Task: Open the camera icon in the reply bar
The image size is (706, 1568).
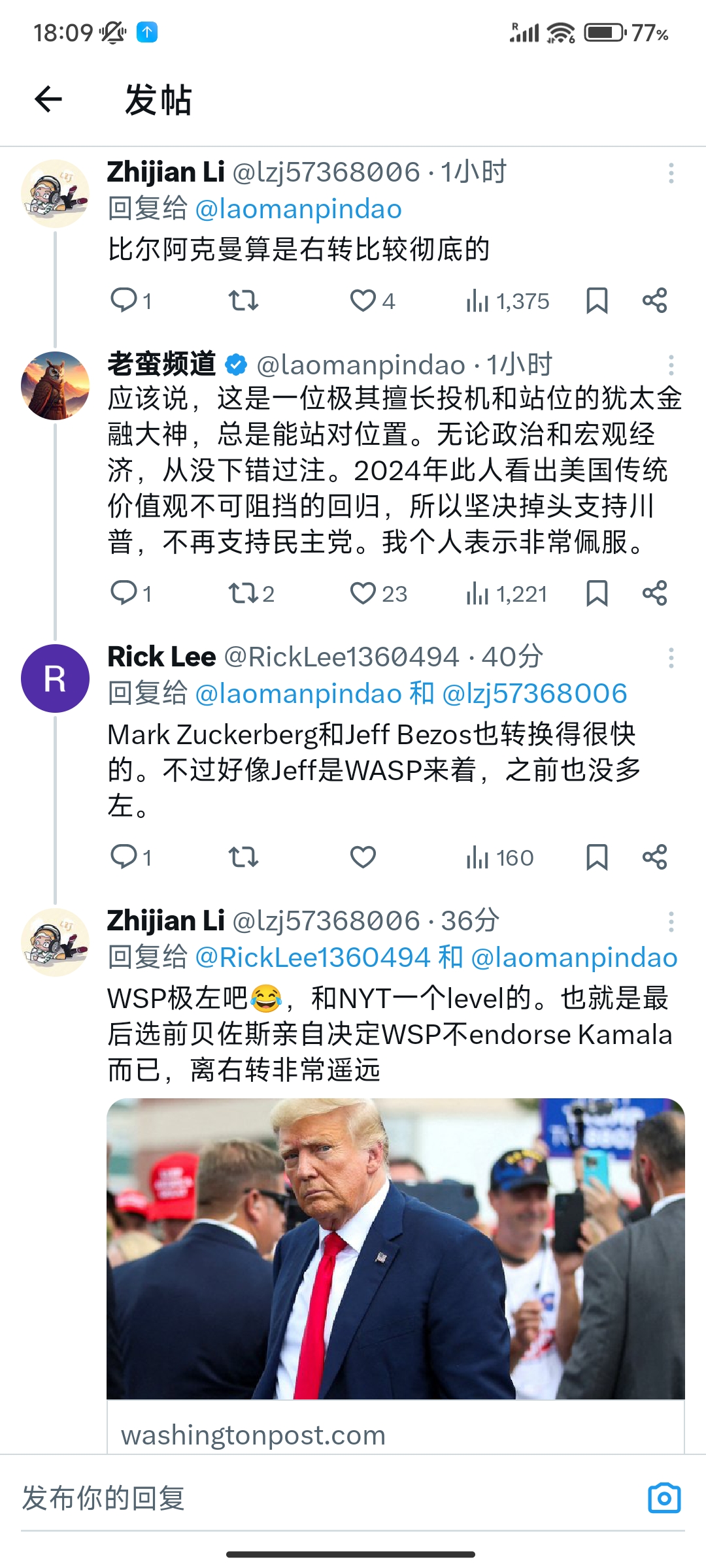Action: pos(664,1497)
